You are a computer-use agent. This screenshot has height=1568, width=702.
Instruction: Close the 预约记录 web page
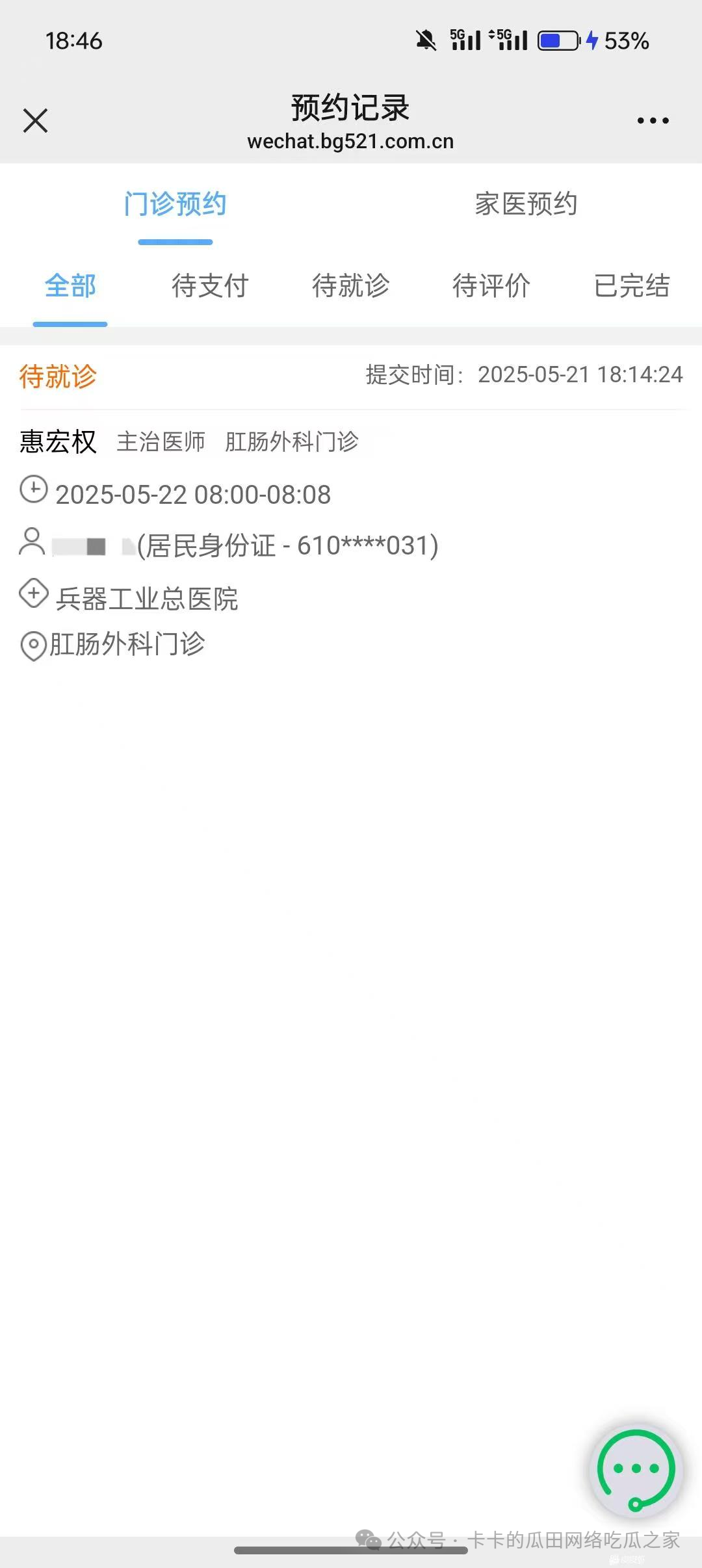35,121
